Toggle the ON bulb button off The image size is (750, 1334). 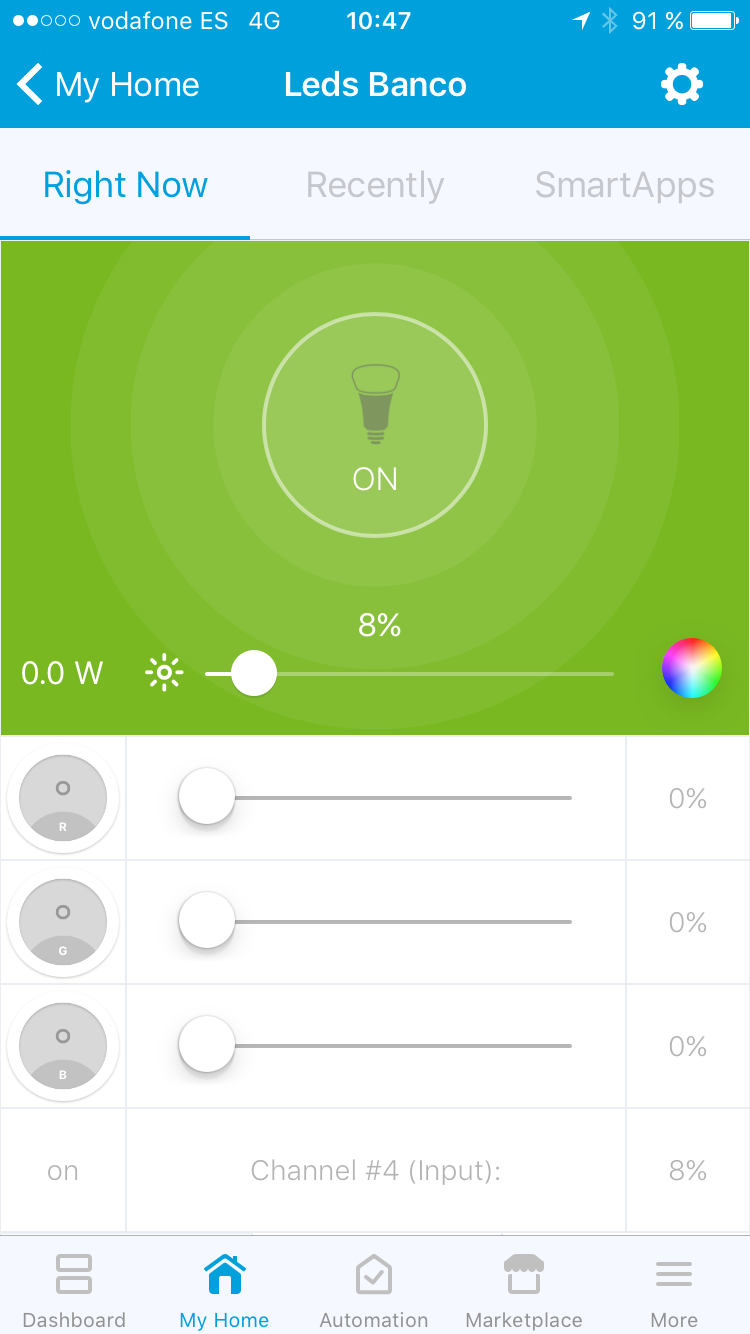tap(375, 425)
